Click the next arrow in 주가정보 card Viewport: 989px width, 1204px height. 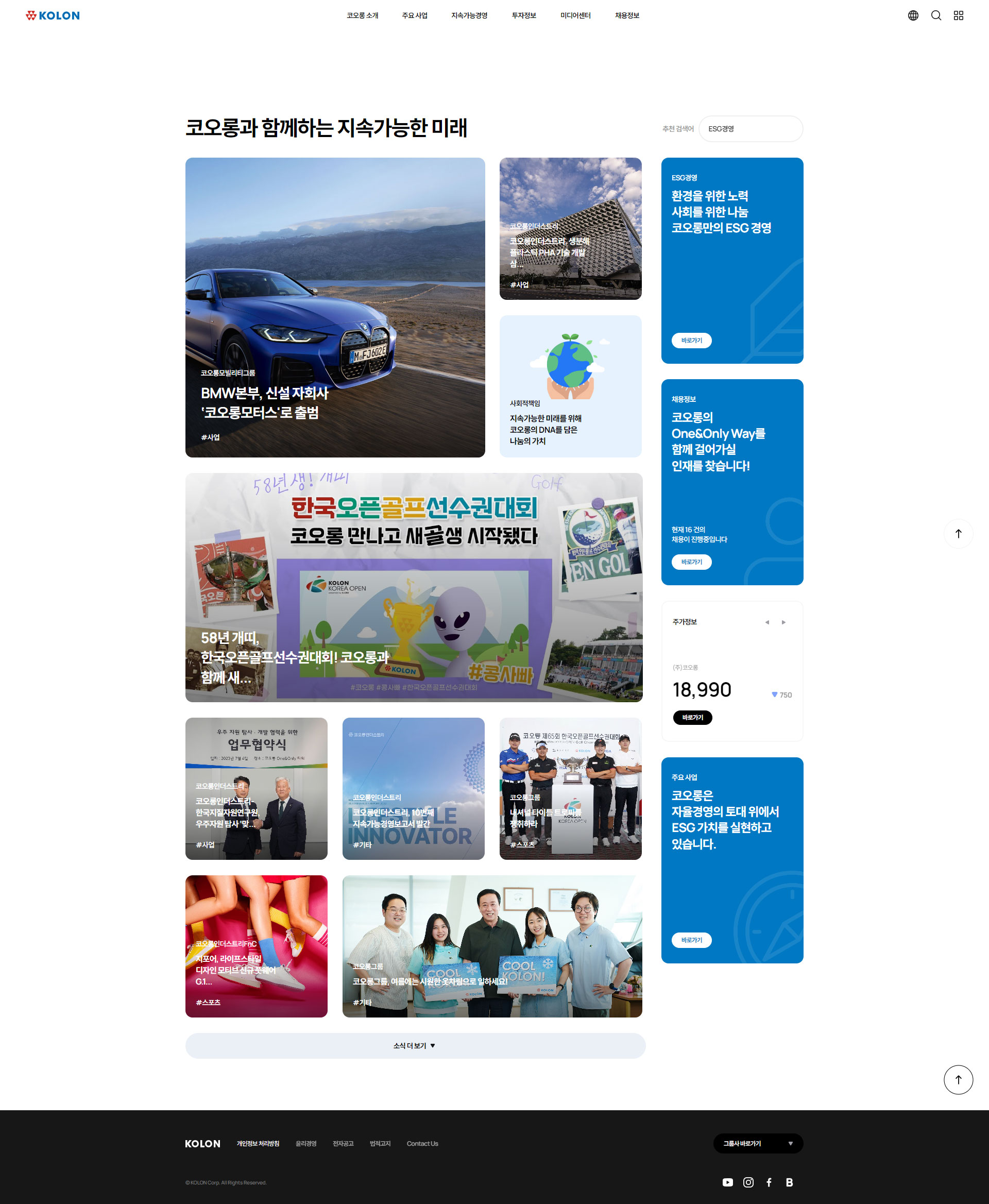point(783,622)
